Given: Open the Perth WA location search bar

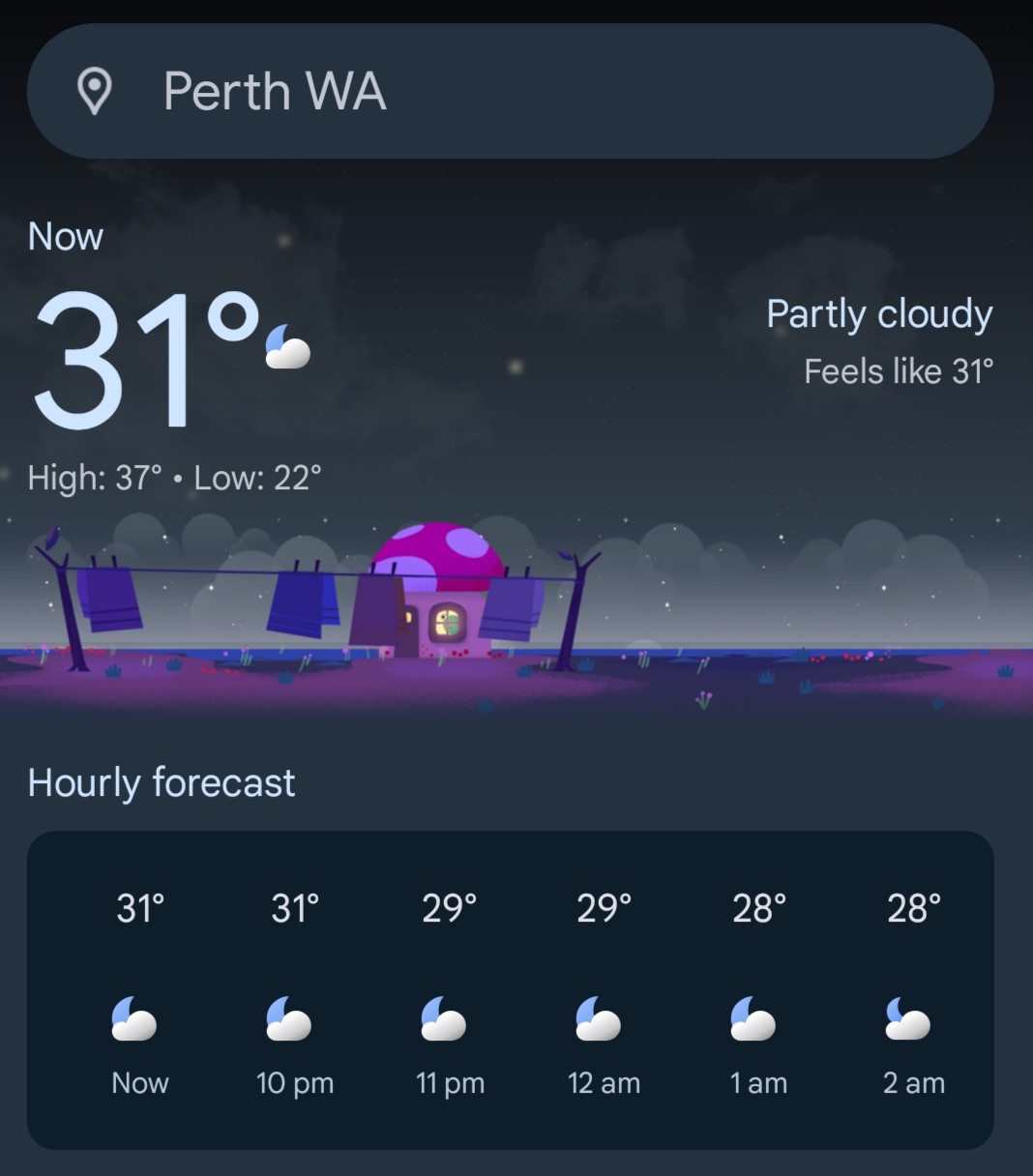Looking at the screenshot, I should 510,92.
